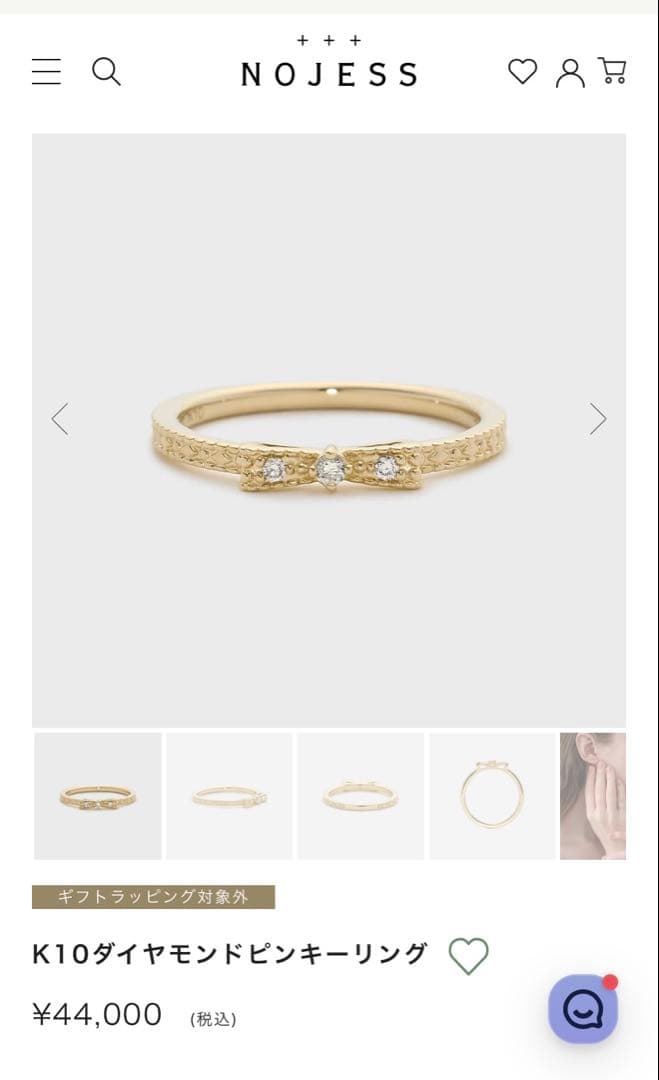Show next product image
This screenshot has width=659, height=1080.
pos(597,419)
